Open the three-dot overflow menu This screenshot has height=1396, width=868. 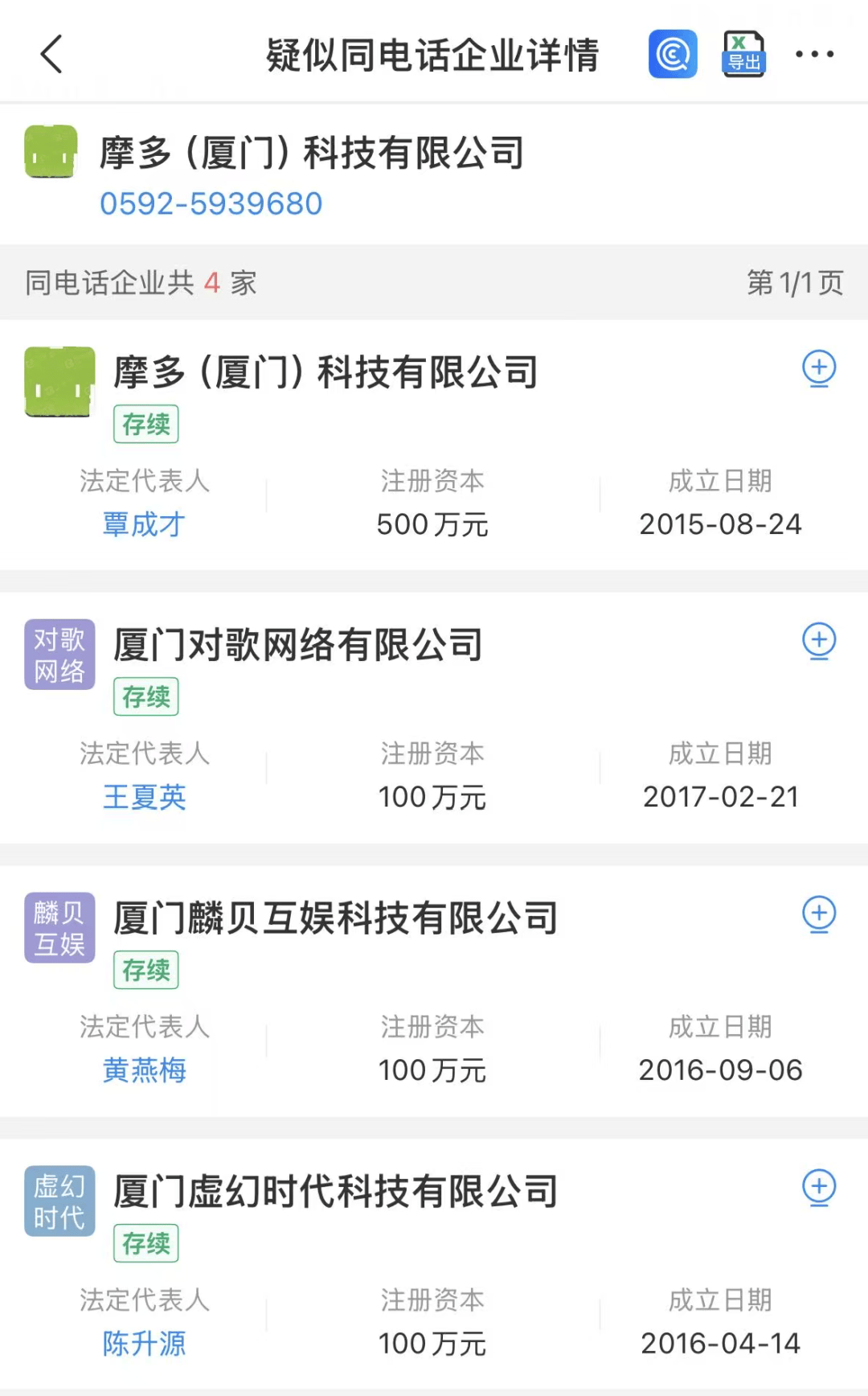tap(814, 55)
